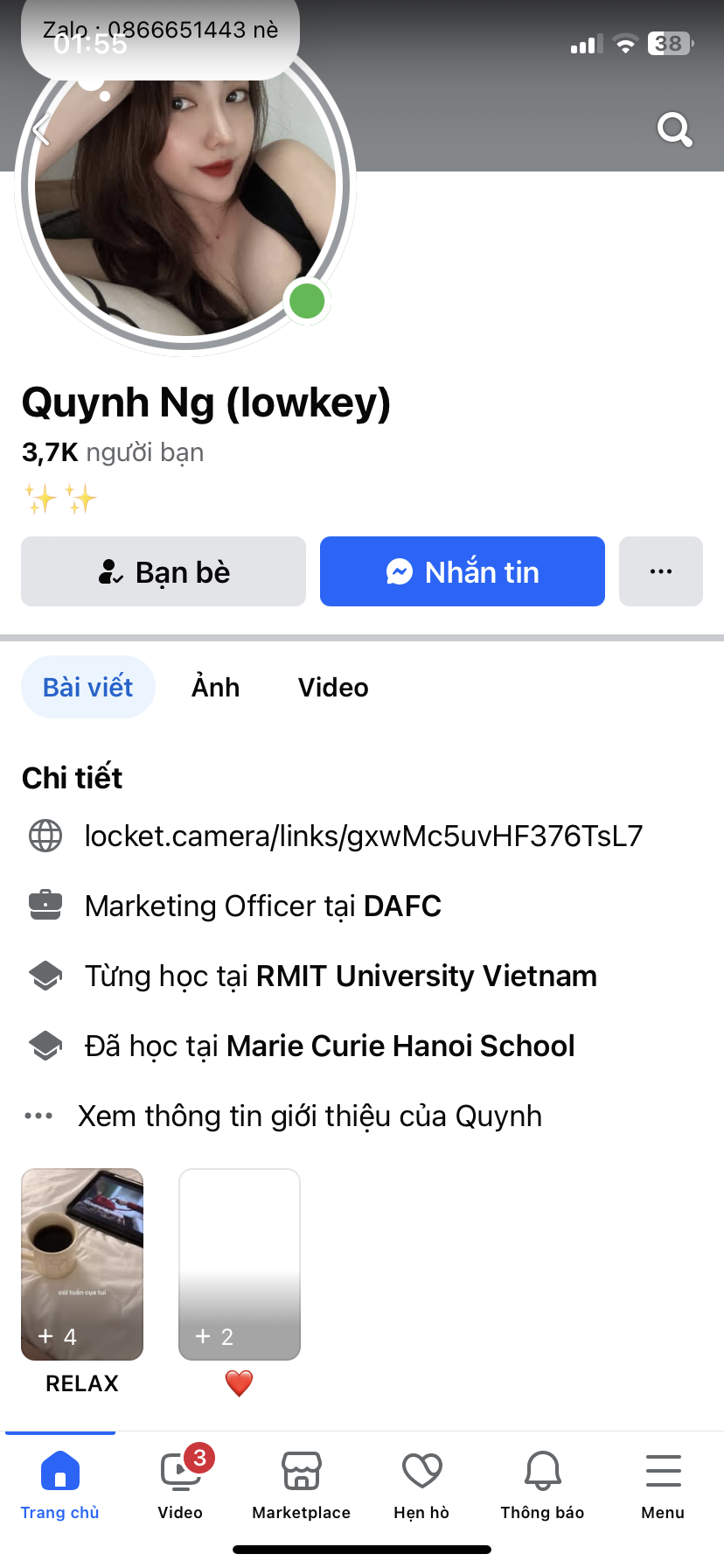Tap the Bạn bè friends button
724x1568 pixels.
(164, 571)
